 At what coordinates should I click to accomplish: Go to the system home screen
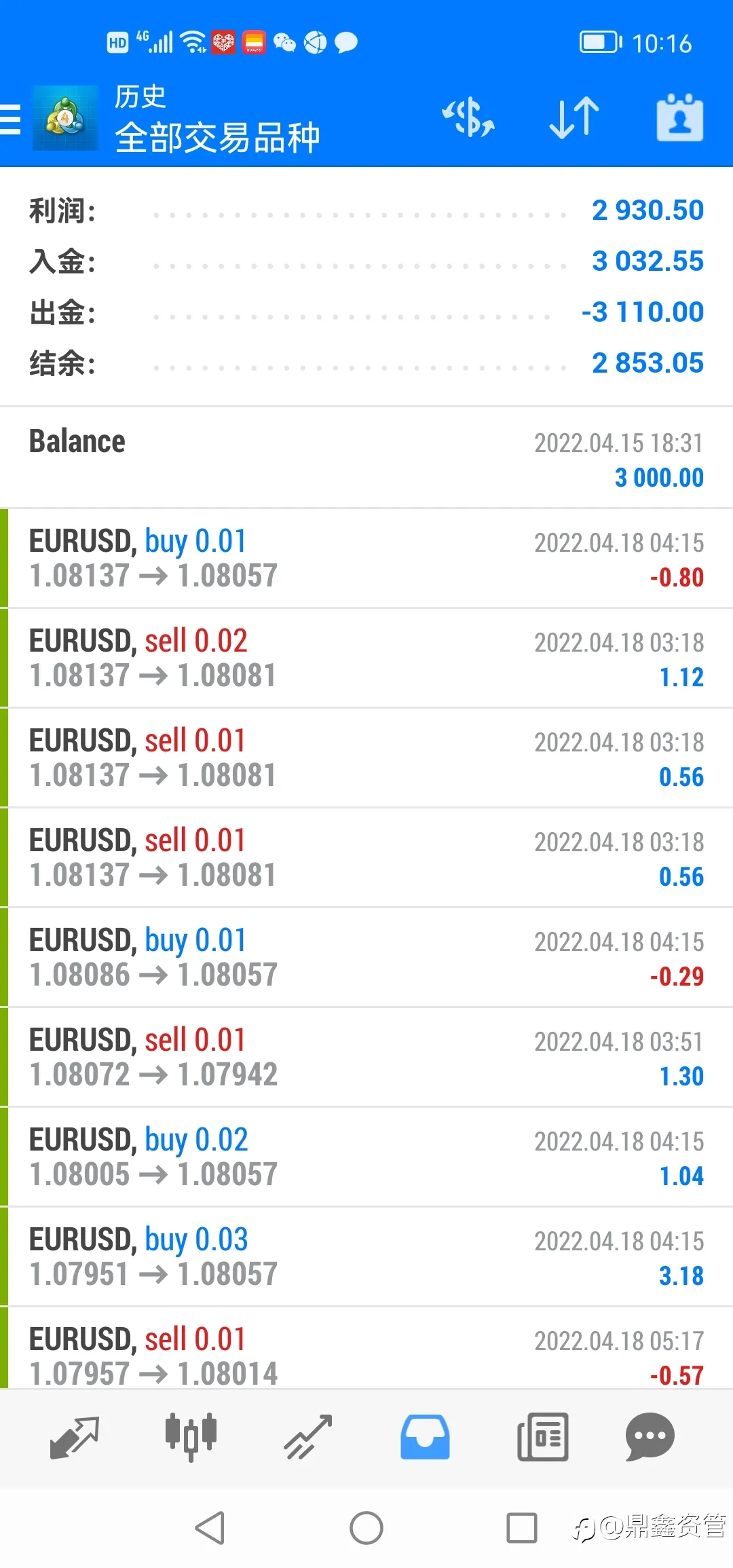click(x=366, y=1528)
